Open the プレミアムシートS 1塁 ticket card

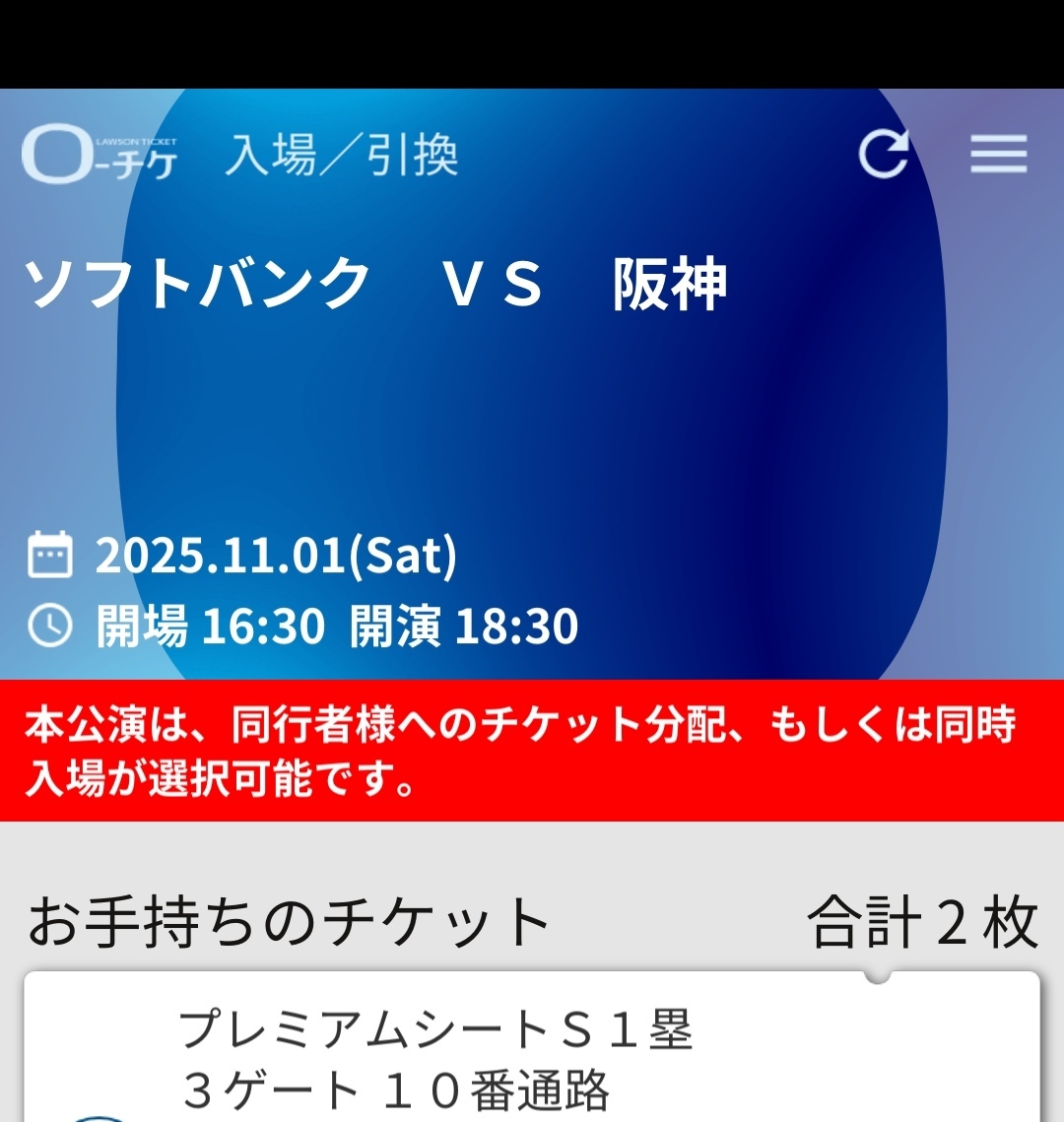pyautogui.click(x=532, y=1059)
